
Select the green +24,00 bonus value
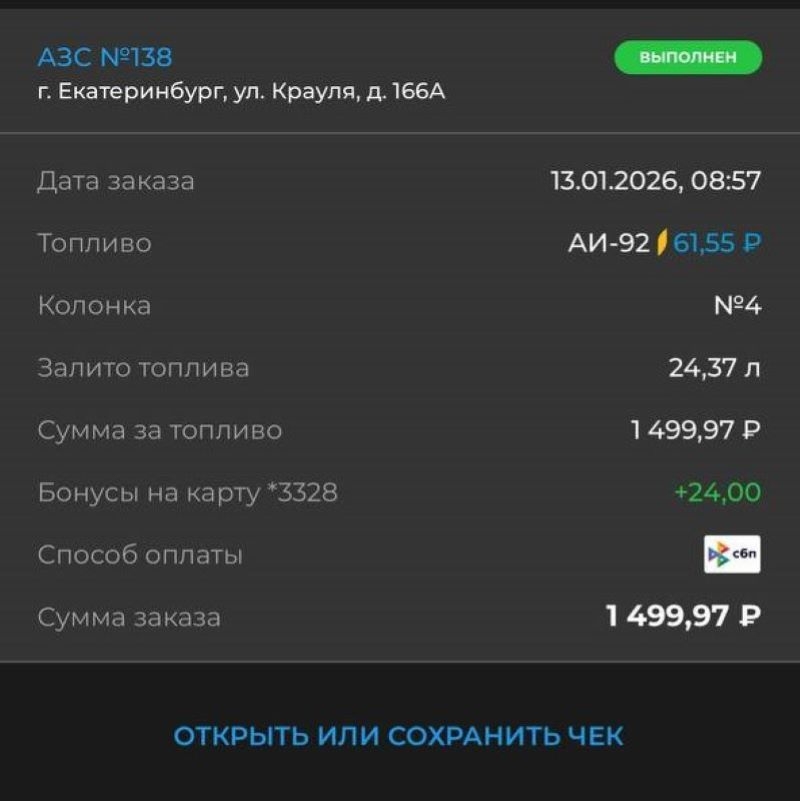[x=717, y=492]
